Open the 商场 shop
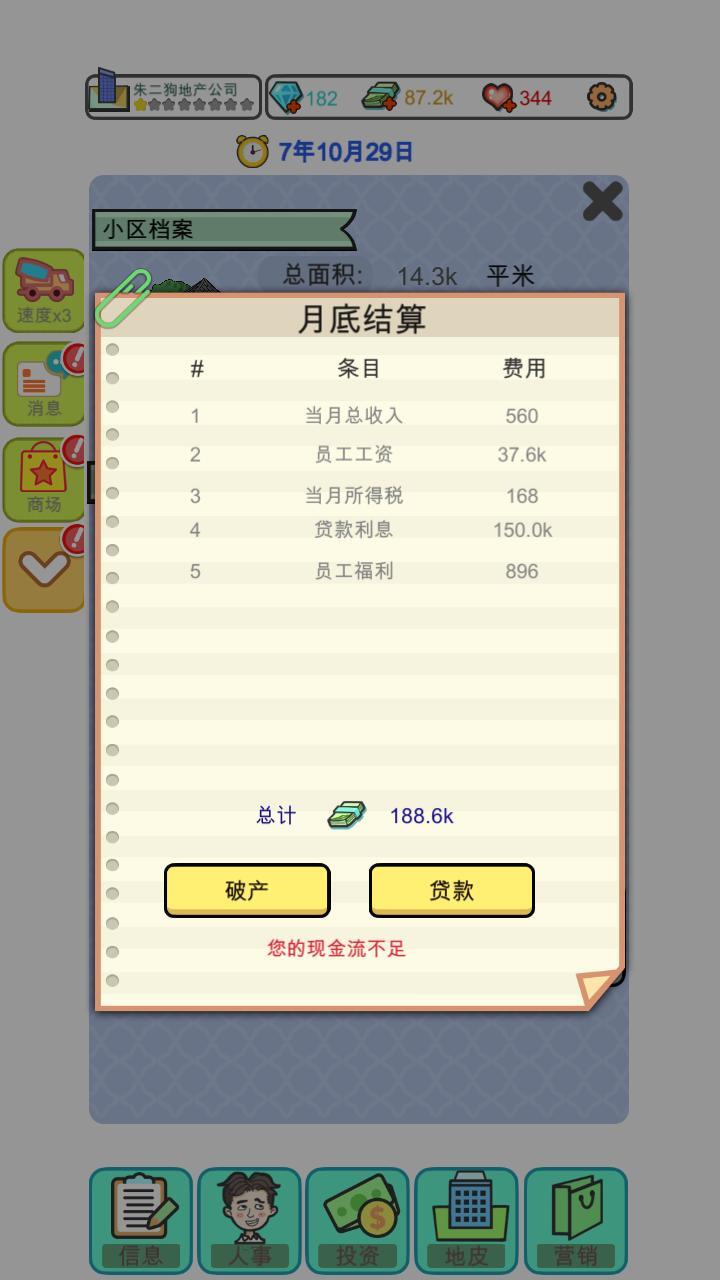Screen dimensions: 720x1280 44,480
